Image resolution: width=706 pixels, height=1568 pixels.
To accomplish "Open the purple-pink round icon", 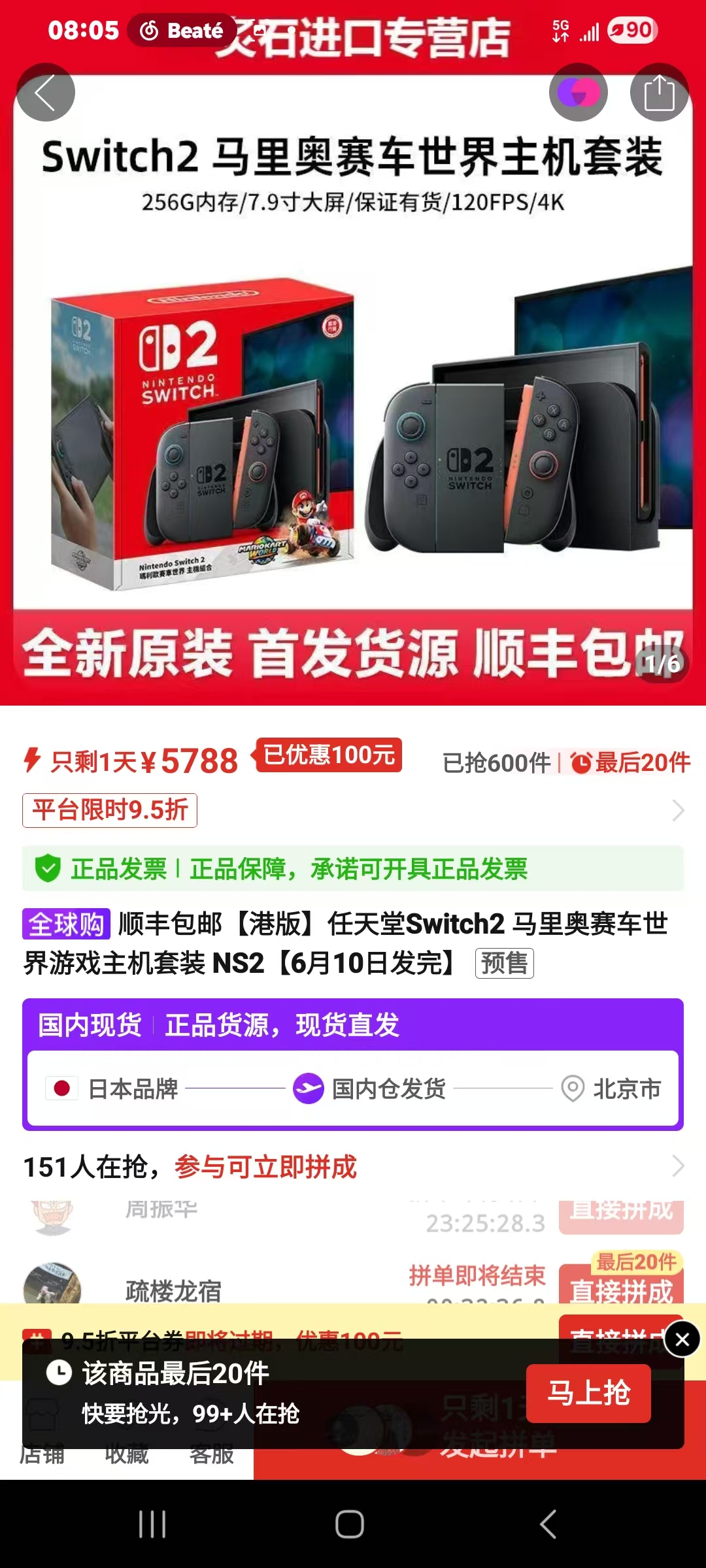I will coord(578,92).
